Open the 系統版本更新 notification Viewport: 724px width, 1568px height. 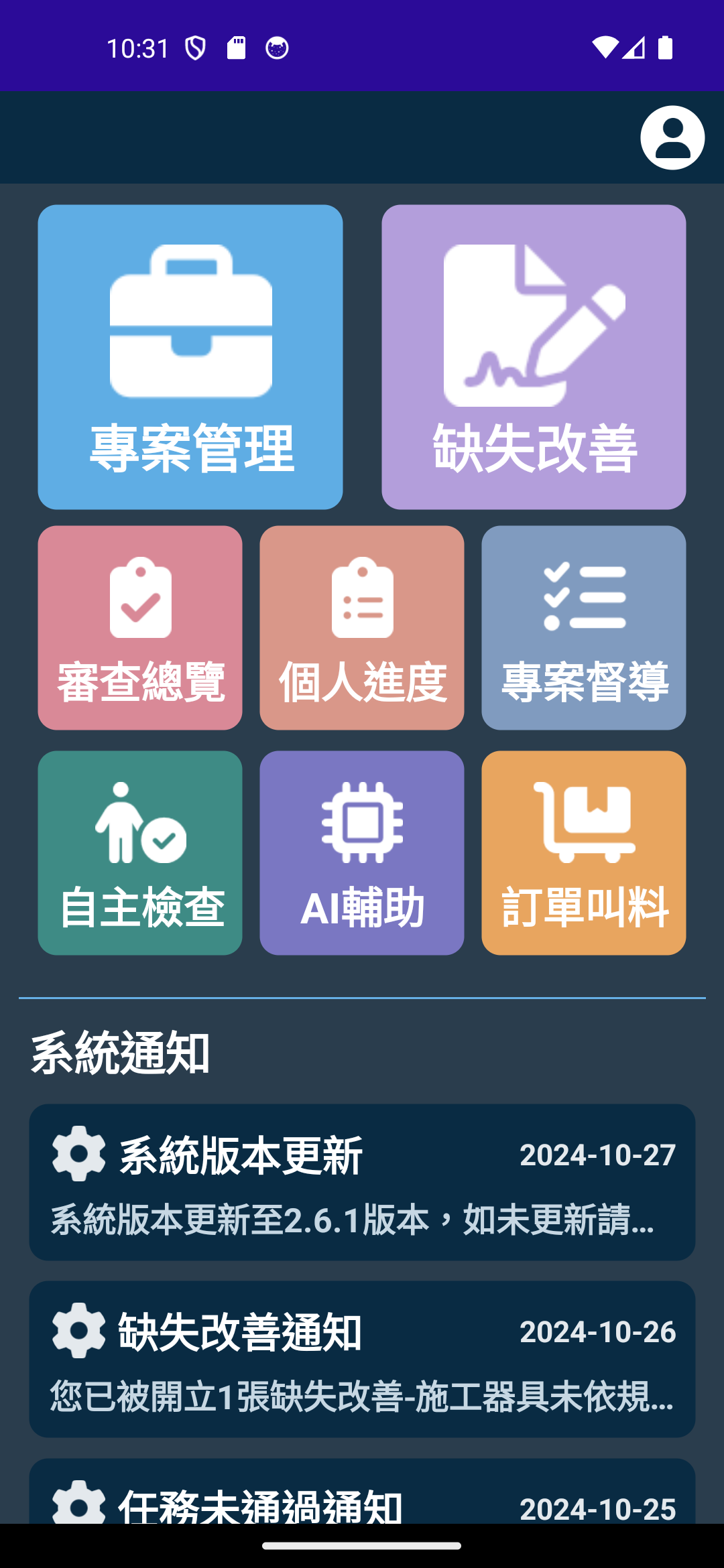(362, 1182)
